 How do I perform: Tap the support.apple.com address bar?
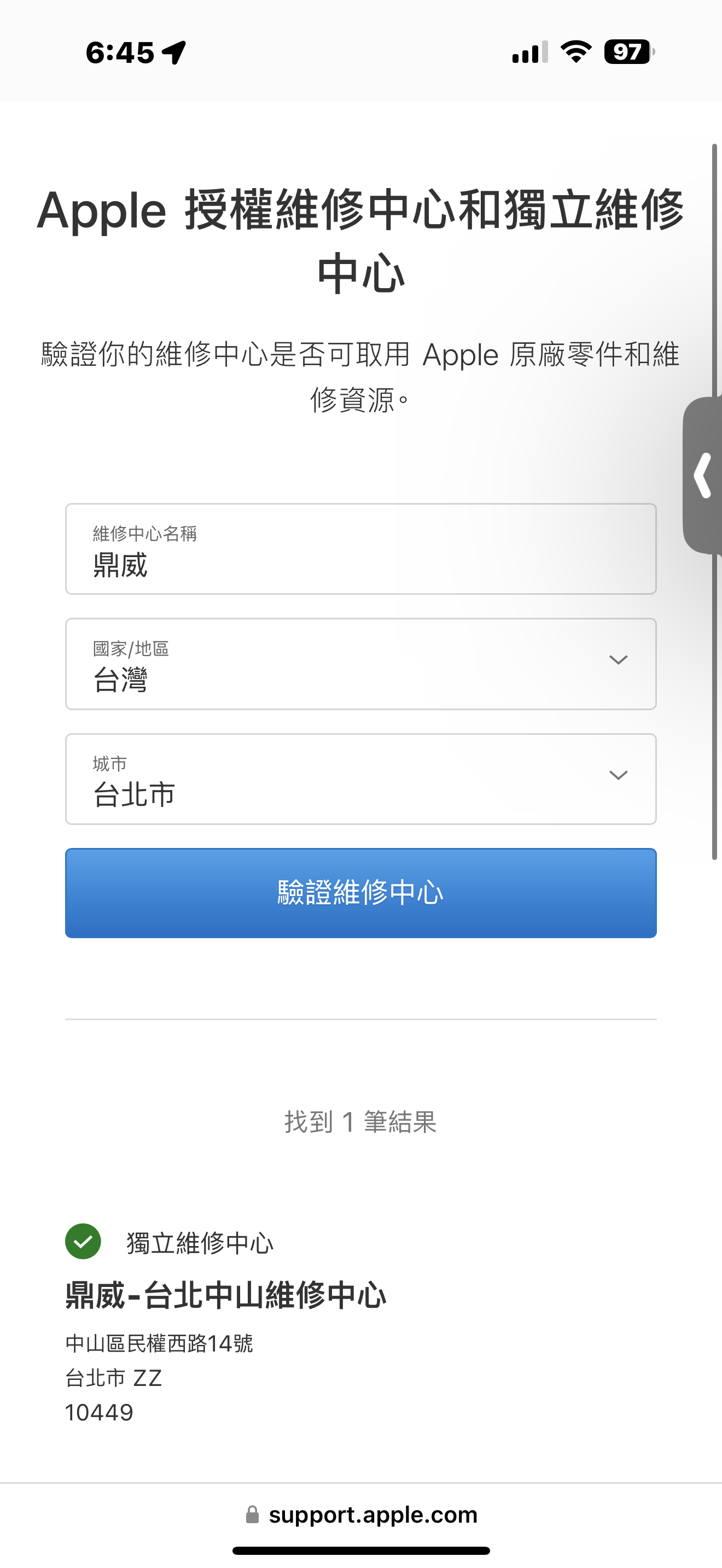pyautogui.click(x=361, y=1514)
